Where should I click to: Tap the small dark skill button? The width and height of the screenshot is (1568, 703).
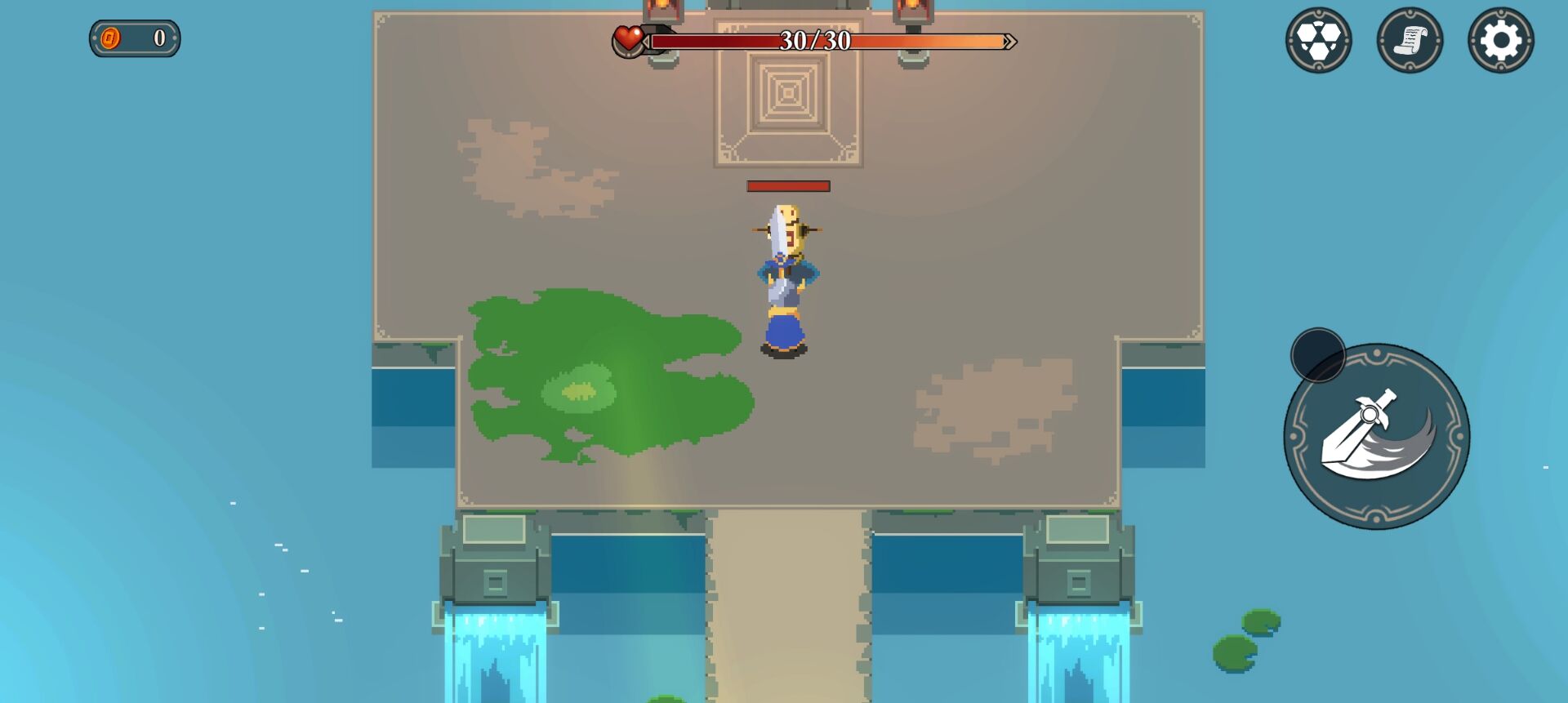click(x=1317, y=354)
